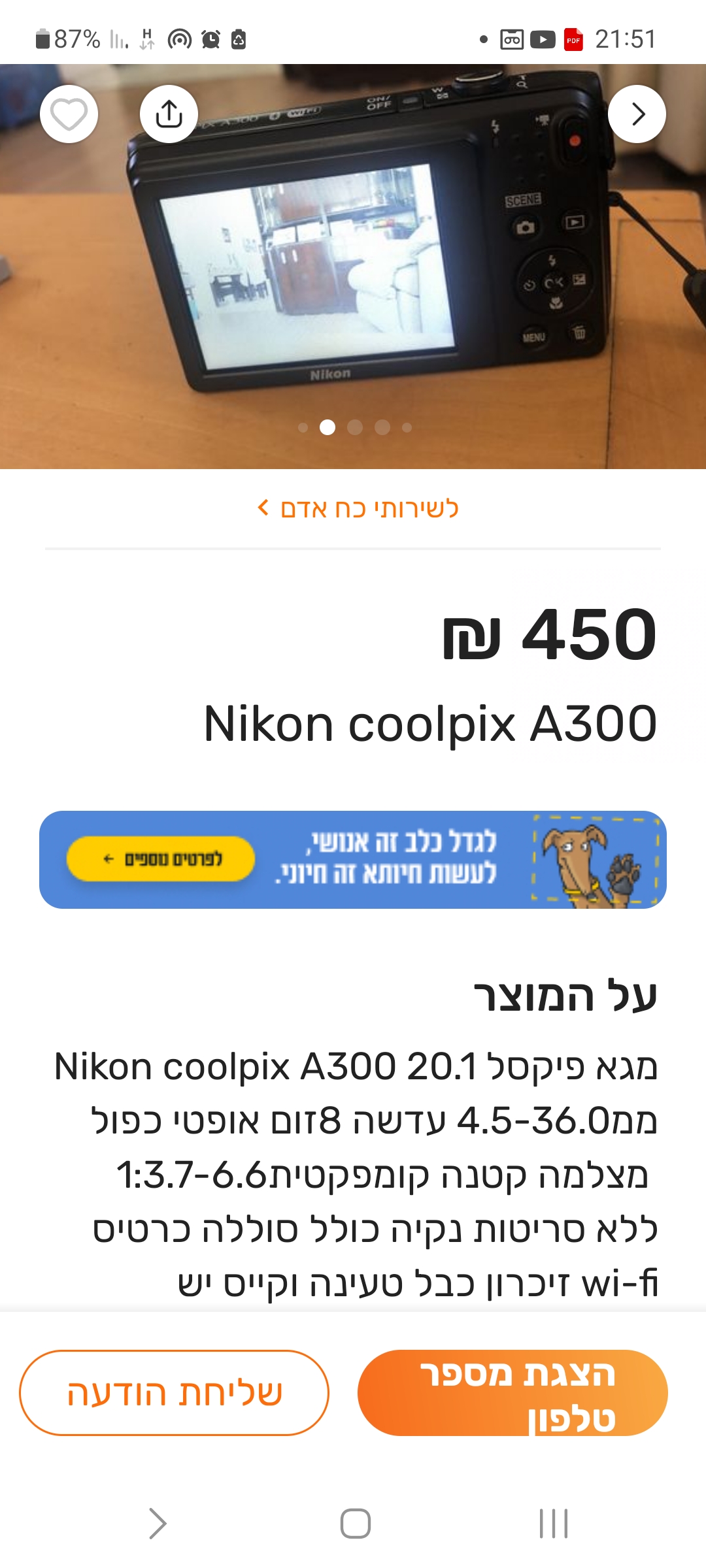Go back using the system back button
The height and width of the screenshot is (1568, 706).
click(157, 1524)
